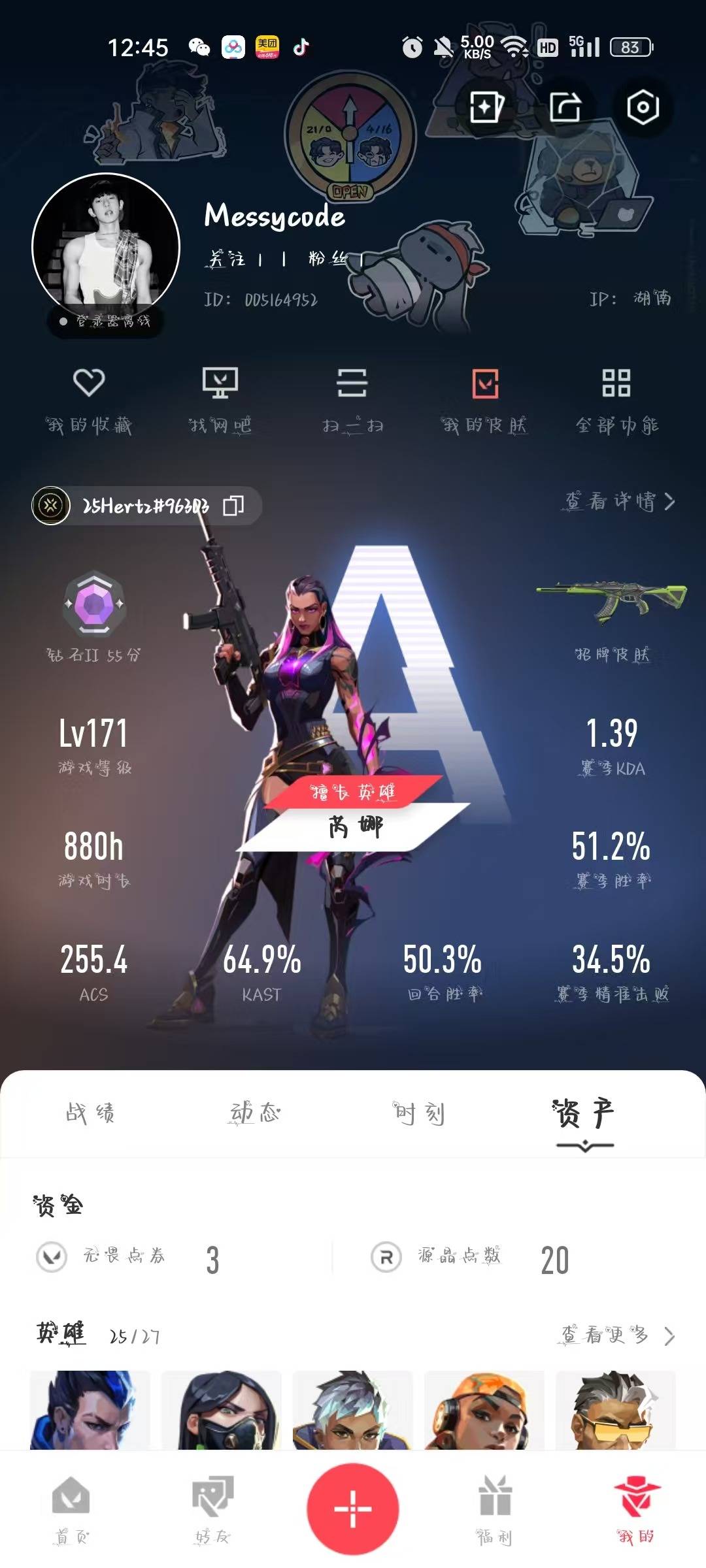Copy the game ID 25Hertz#96303
706x1568 pixels.
tap(233, 506)
